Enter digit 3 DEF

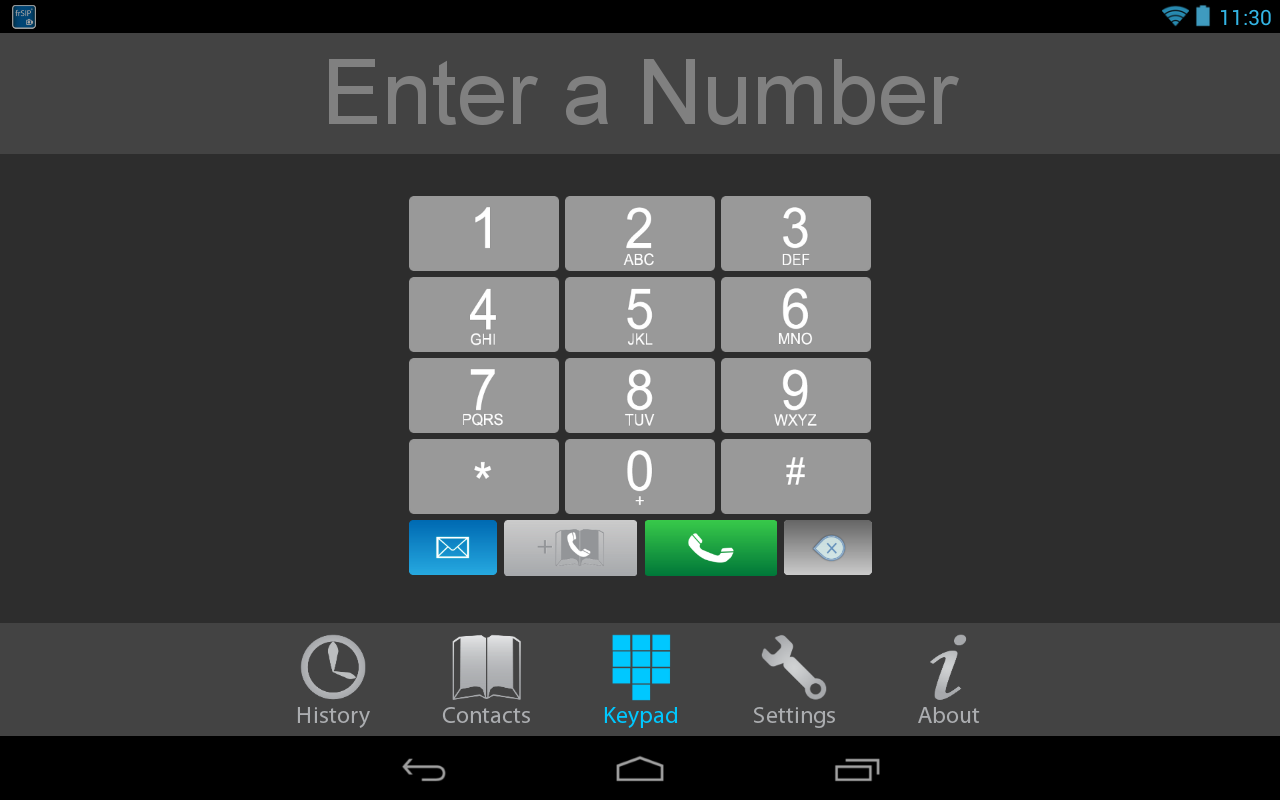coord(796,233)
